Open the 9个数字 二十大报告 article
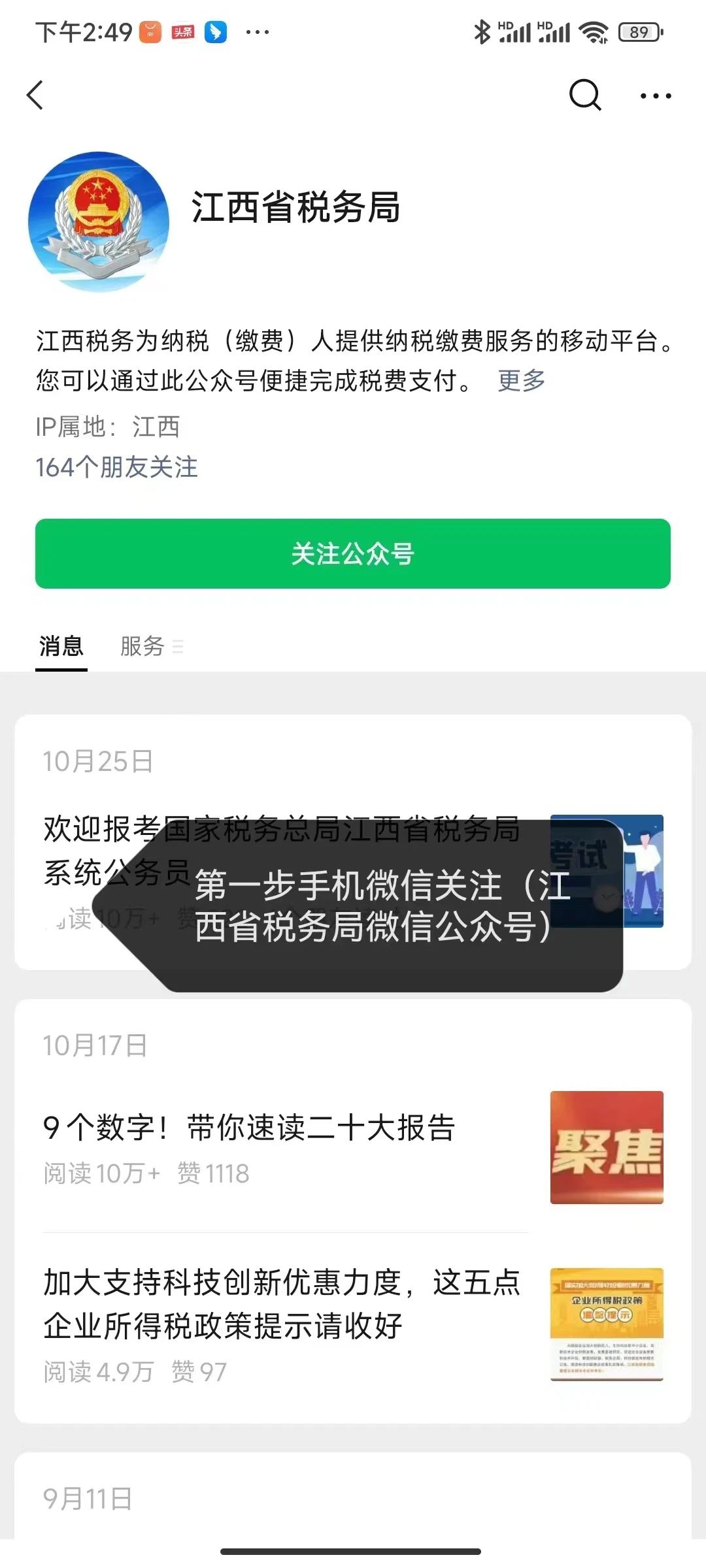The height and width of the screenshot is (1568, 706). [x=248, y=1128]
